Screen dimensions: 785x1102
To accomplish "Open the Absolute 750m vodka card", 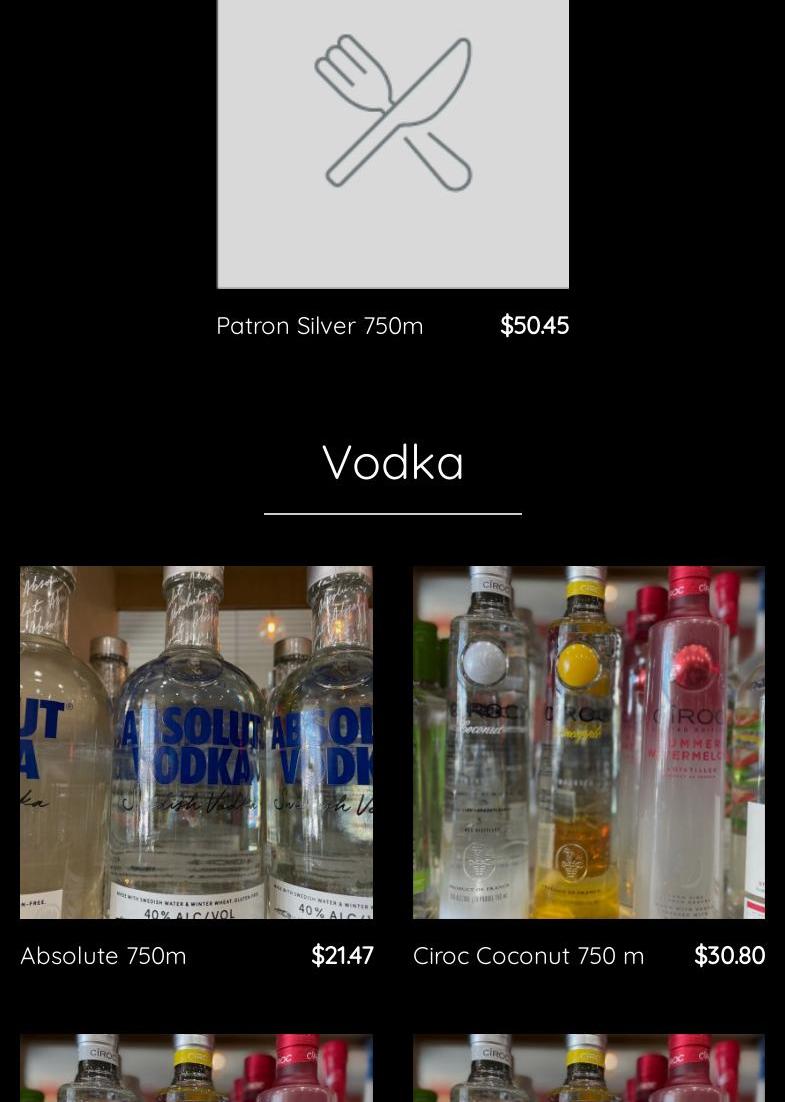I will pos(196,742).
